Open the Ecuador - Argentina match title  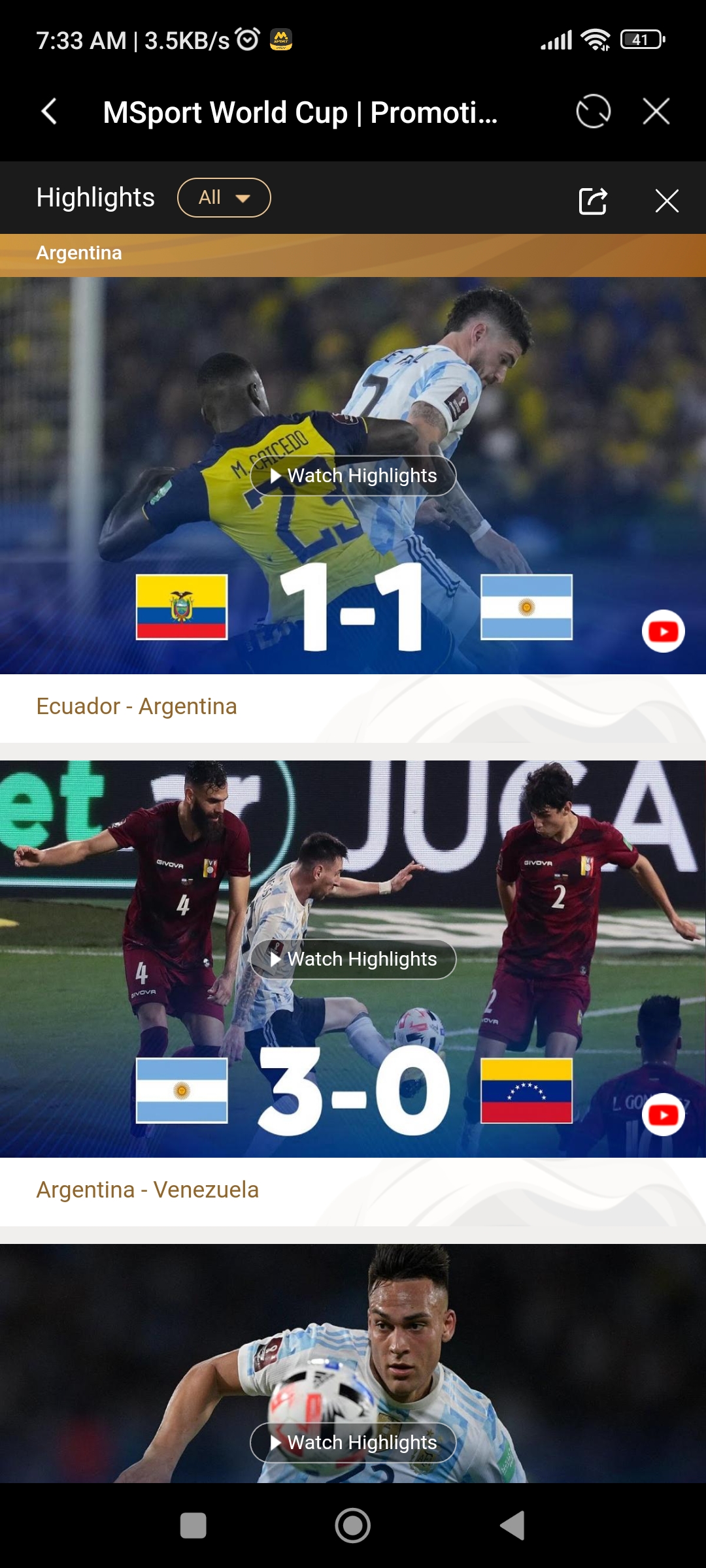coord(137,706)
